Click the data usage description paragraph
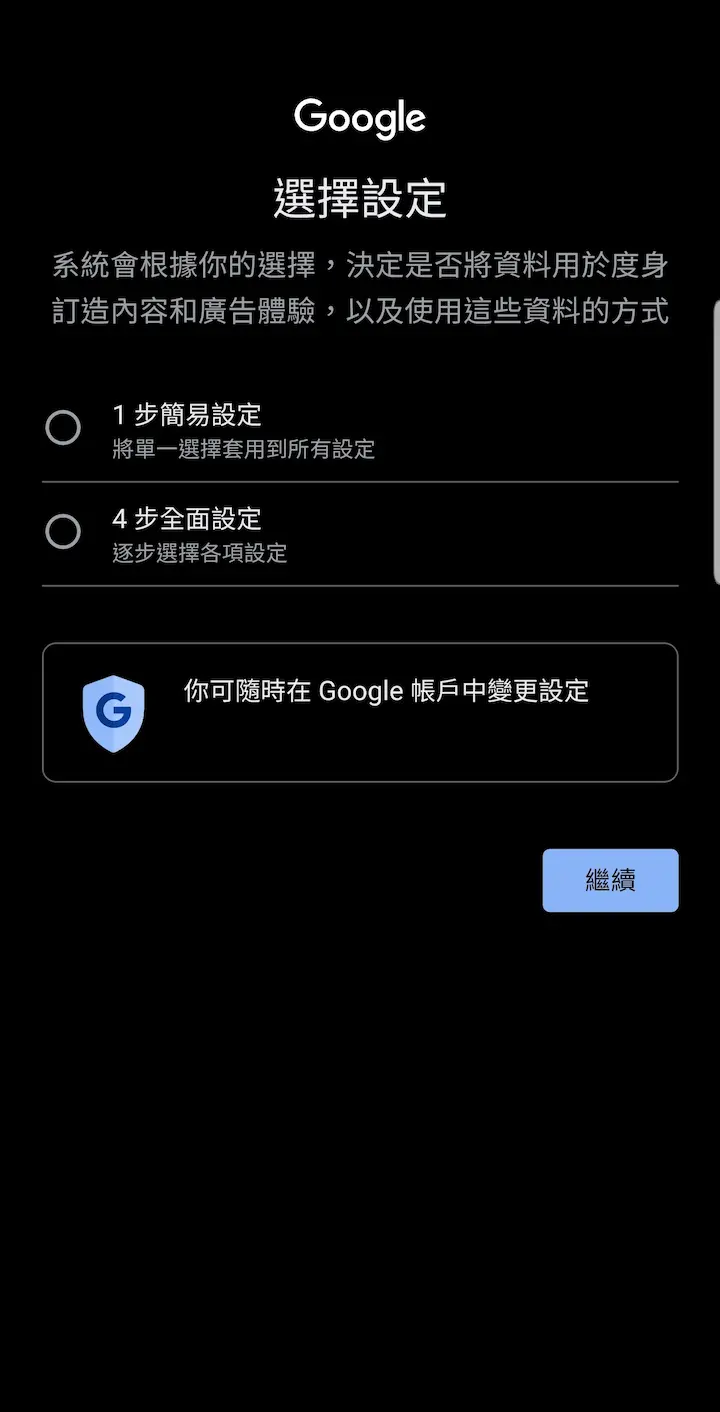Image resolution: width=720 pixels, height=1412 pixels. click(x=360, y=288)
